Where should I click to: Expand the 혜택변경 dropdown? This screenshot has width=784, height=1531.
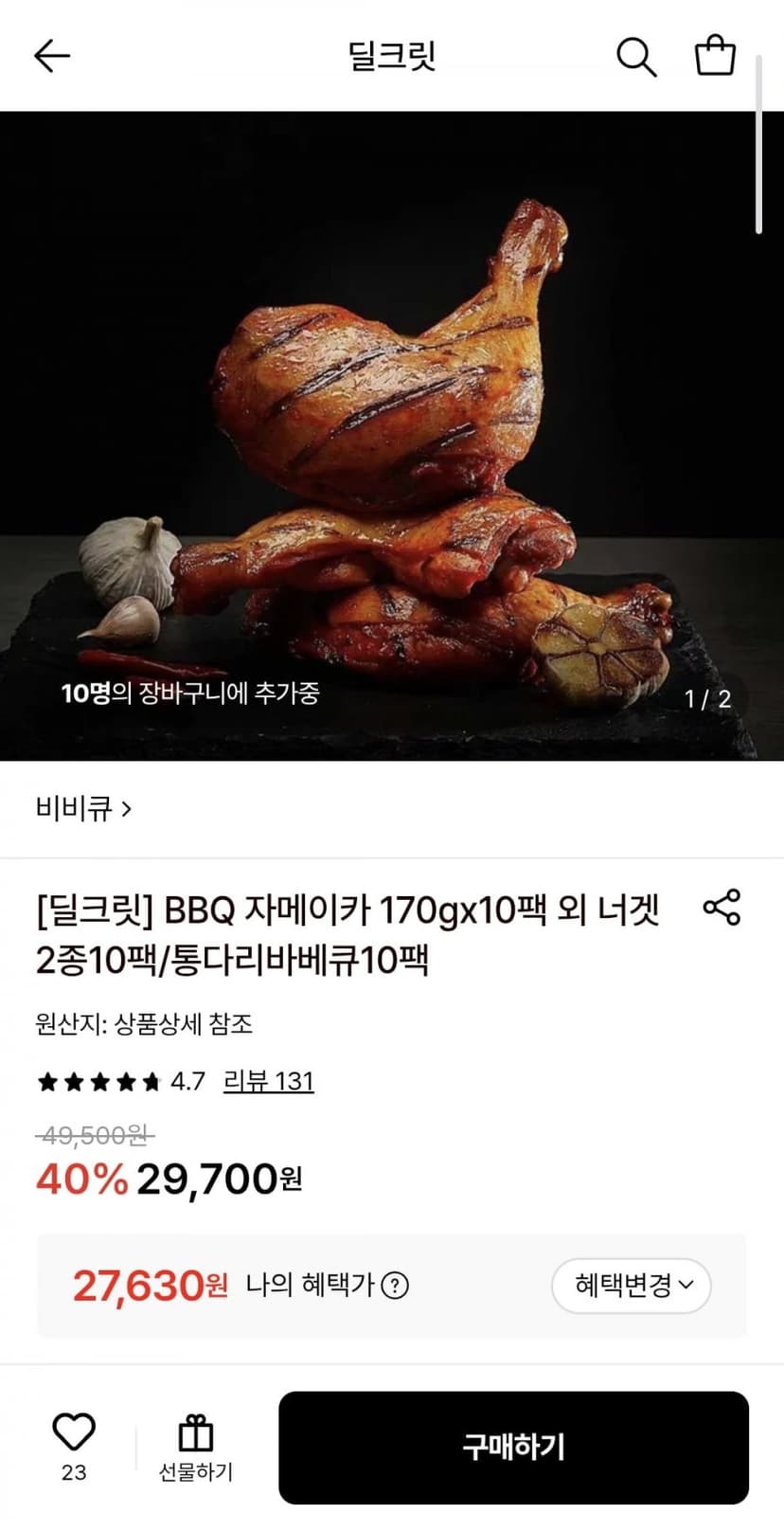click(631, 1286)
